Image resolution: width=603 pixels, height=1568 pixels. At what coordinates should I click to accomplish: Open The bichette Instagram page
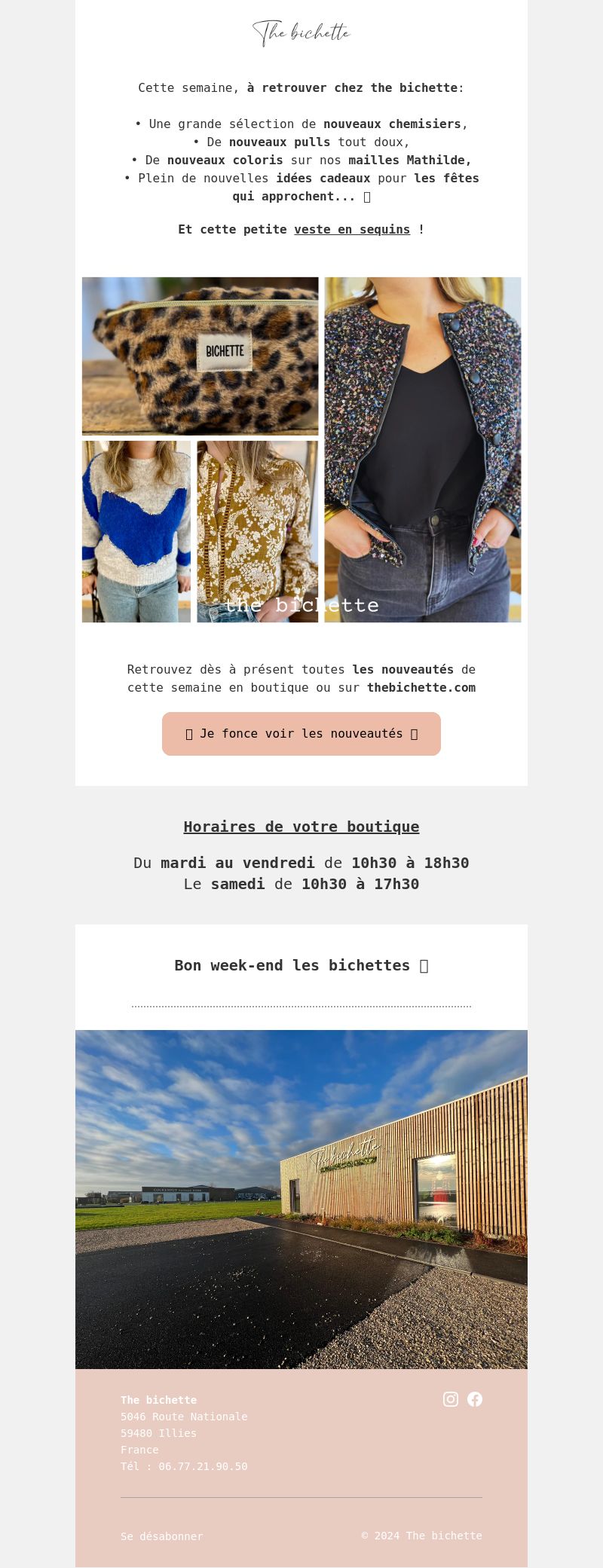point(451,1398)
